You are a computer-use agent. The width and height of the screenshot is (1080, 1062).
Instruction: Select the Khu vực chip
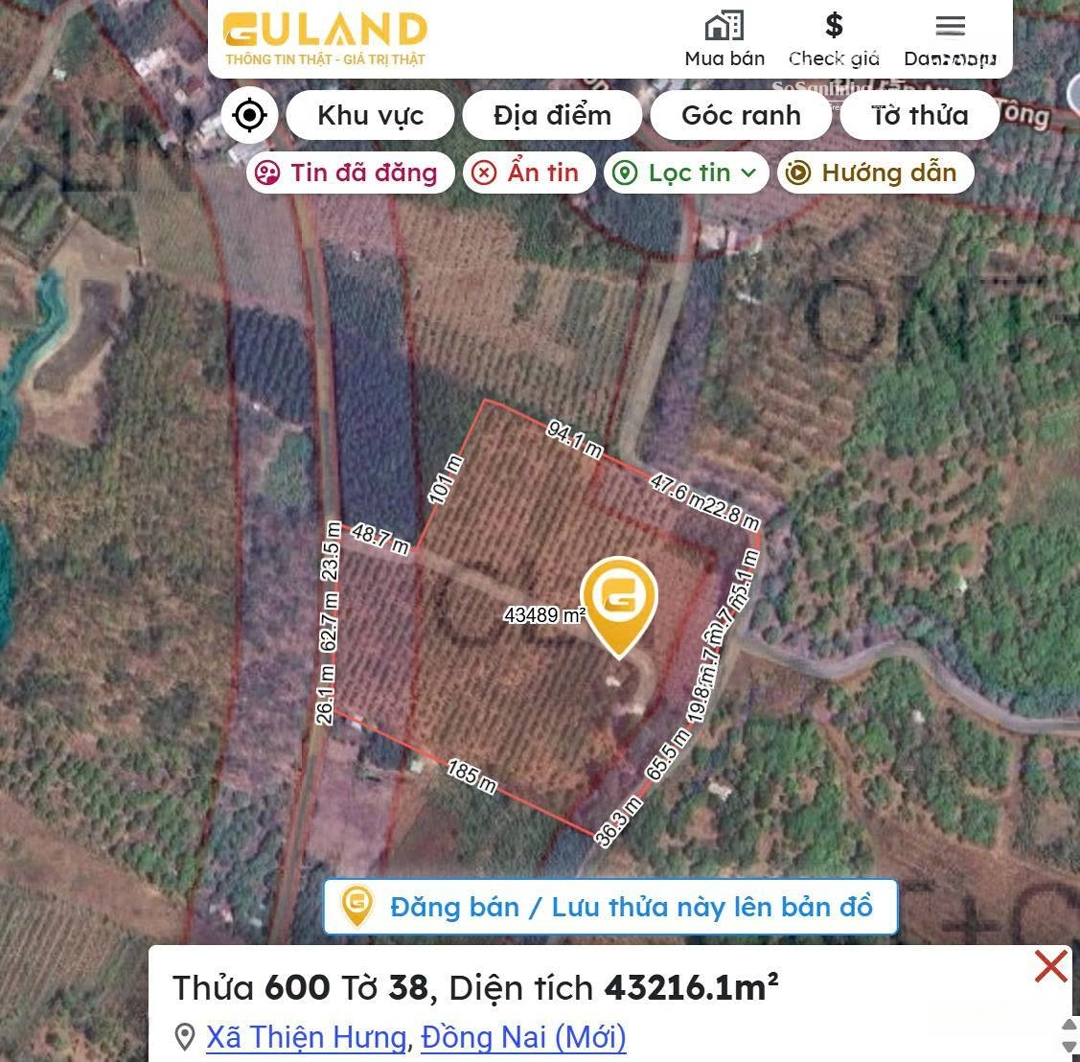[370, 115]
